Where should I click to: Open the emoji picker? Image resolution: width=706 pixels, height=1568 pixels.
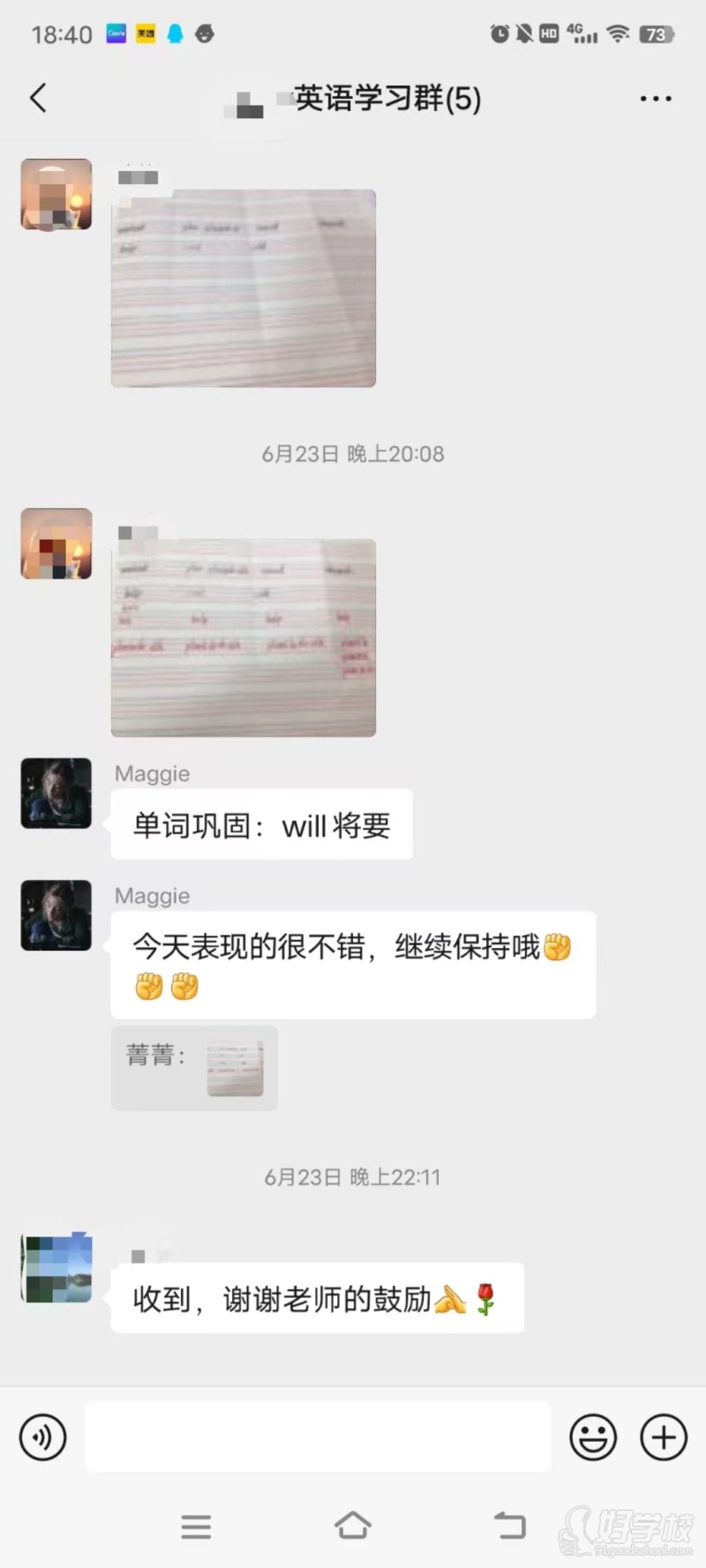coord(593,1437)
